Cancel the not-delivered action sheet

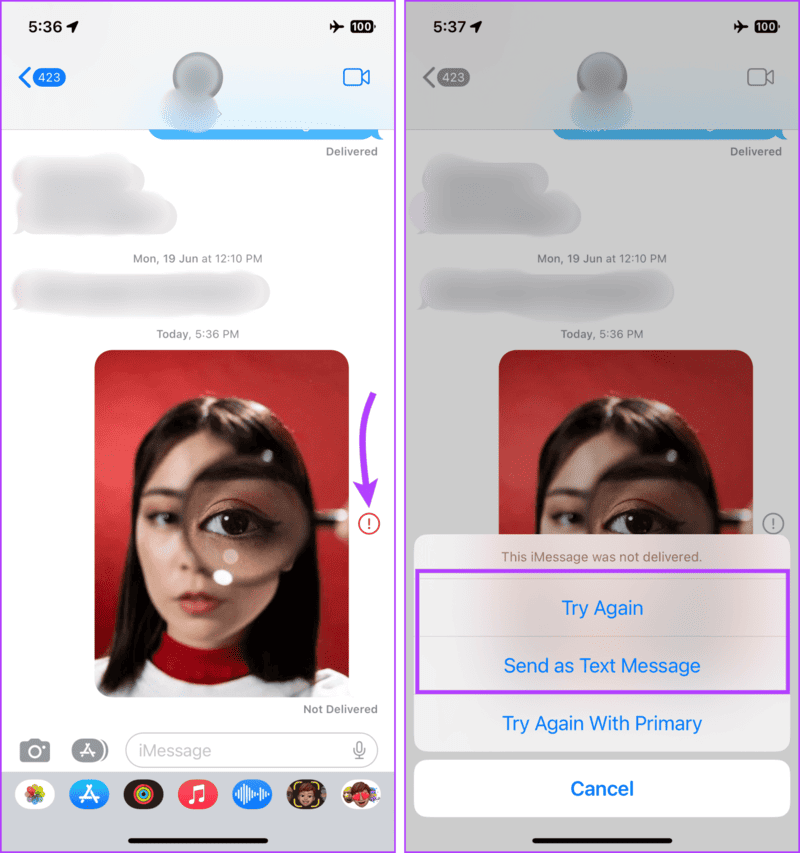[602, 789]
